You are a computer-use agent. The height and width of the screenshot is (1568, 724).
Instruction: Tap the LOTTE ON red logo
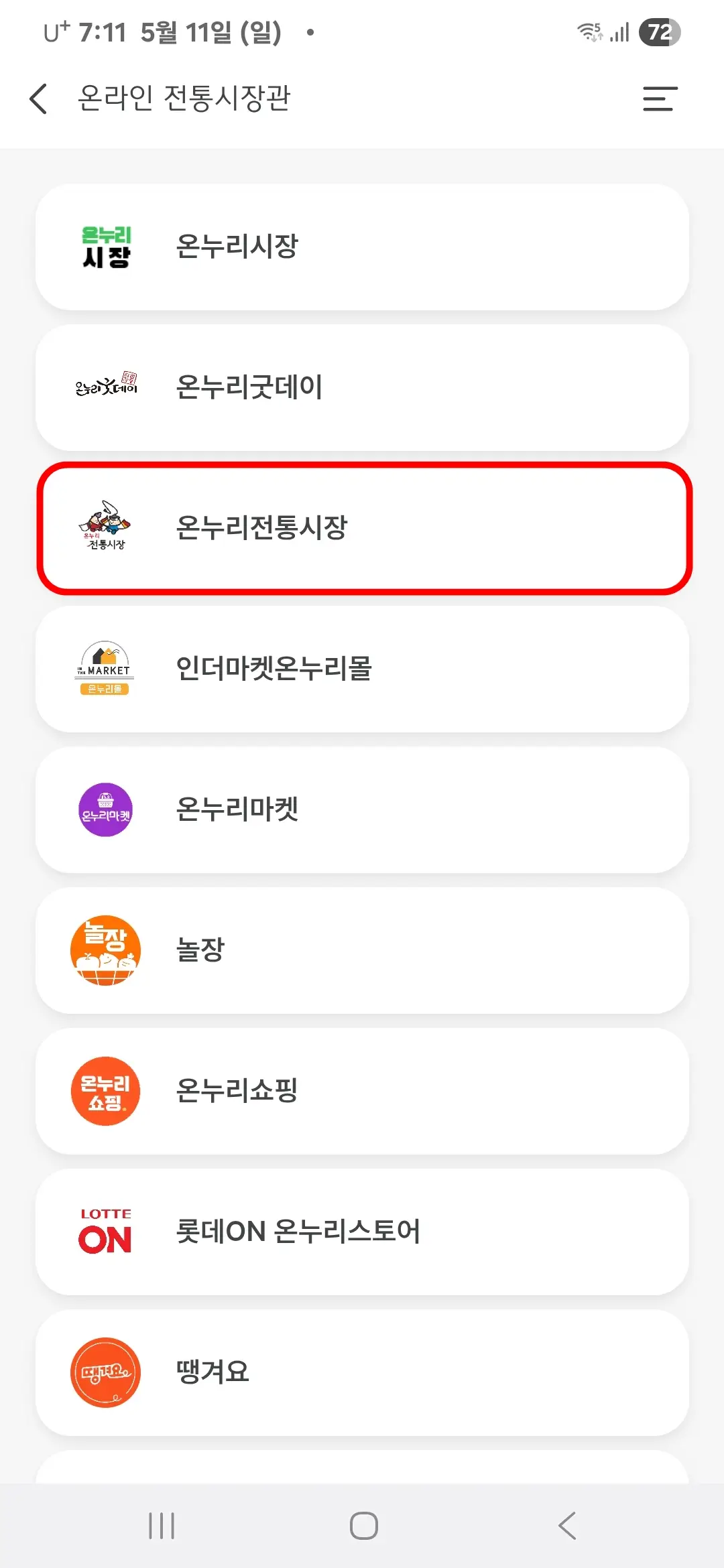pyautogui.click(x=105, y=1232)
